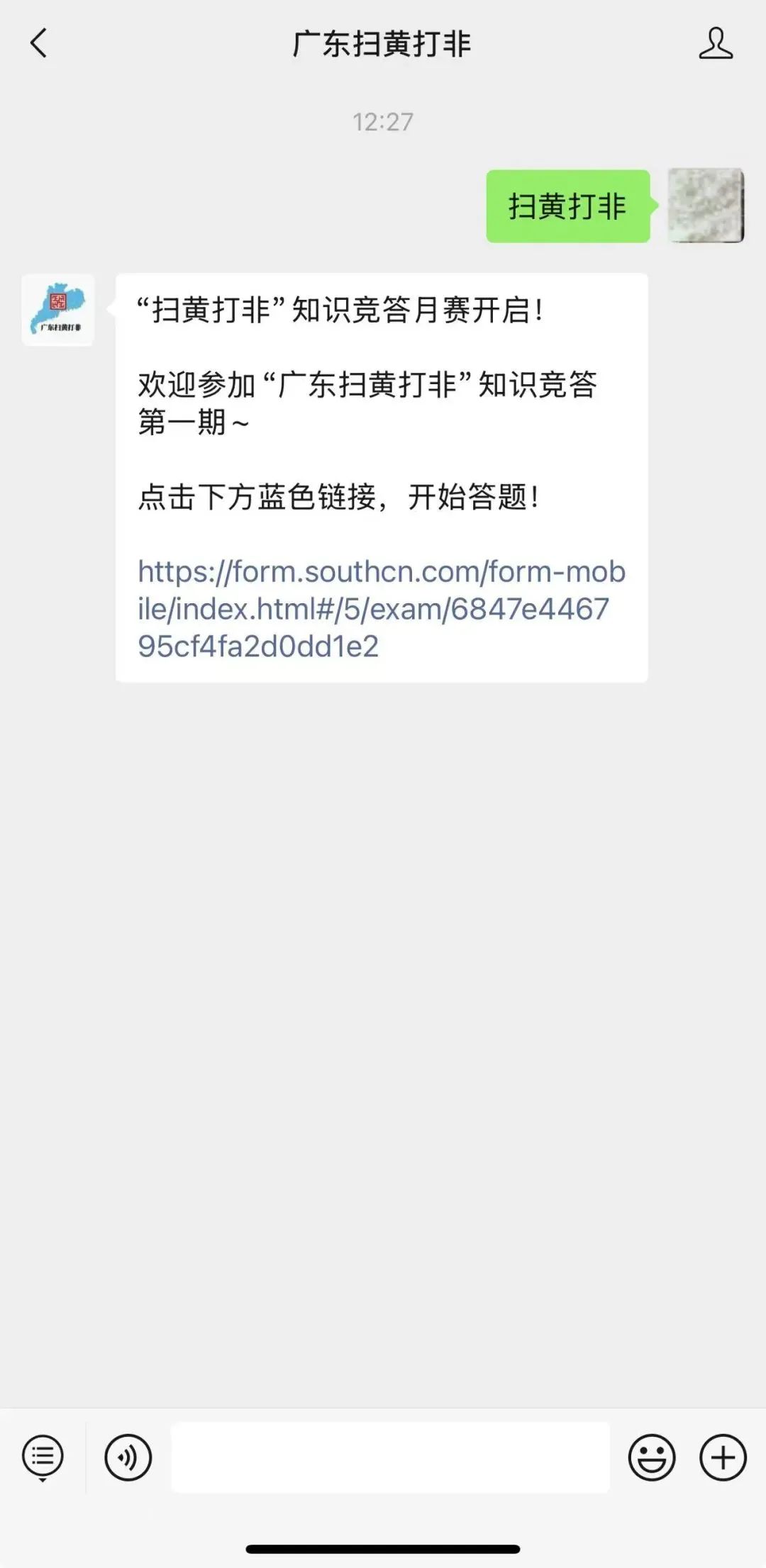Switch to voice input mode

click(x=128, y=1457)
